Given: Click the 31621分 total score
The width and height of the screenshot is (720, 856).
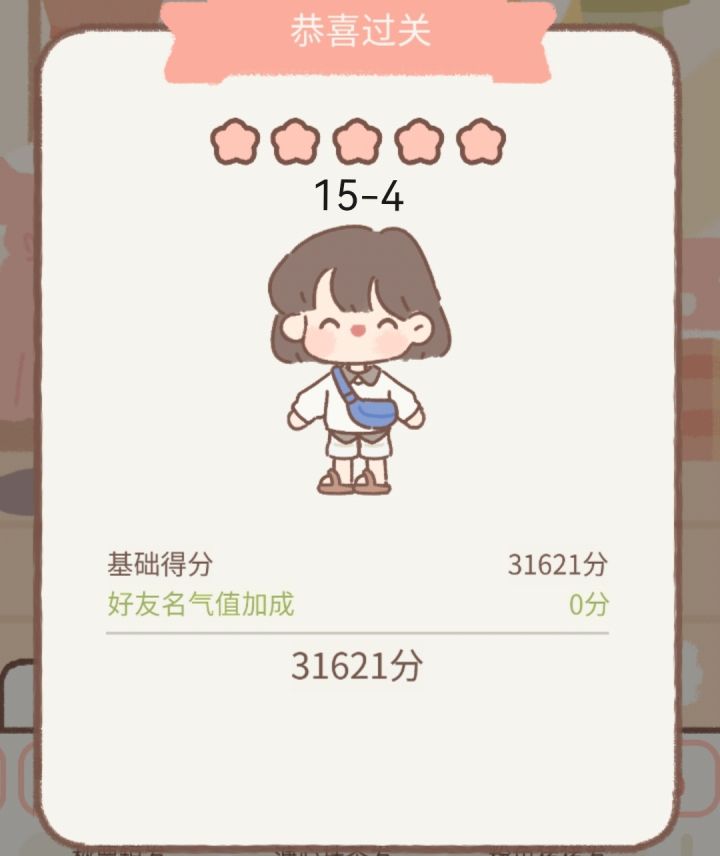Looking at the screenshot, I should [x=358, y=663].
